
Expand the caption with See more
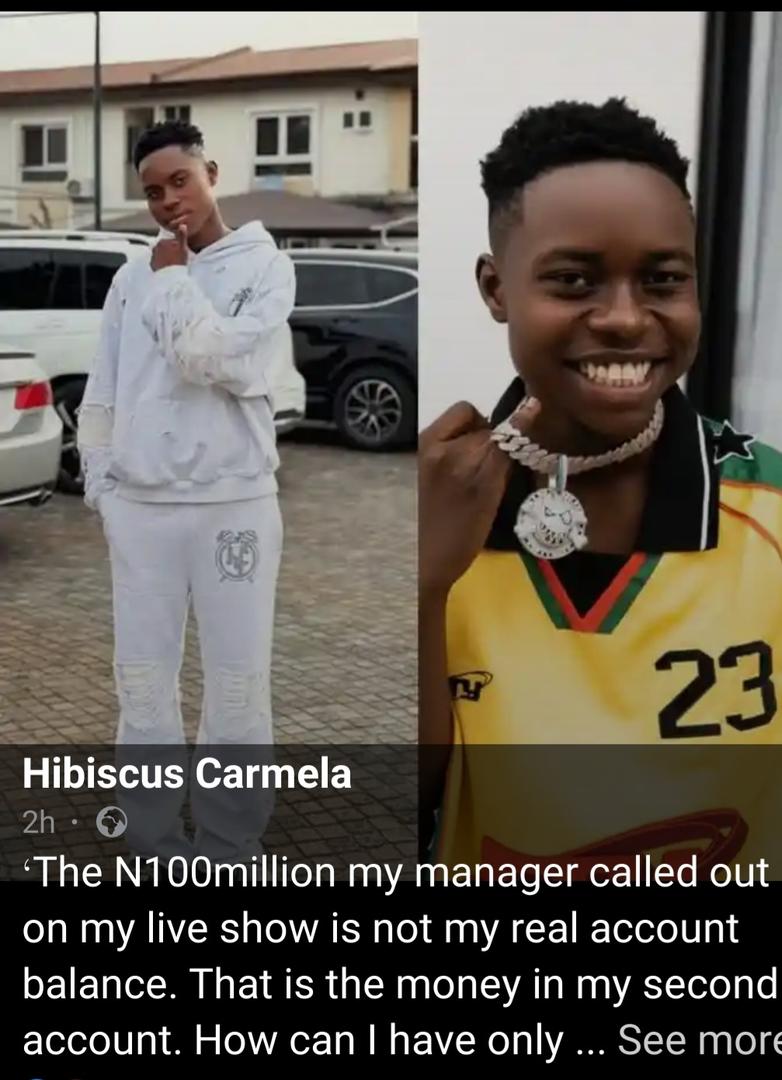click(698, 1041)
